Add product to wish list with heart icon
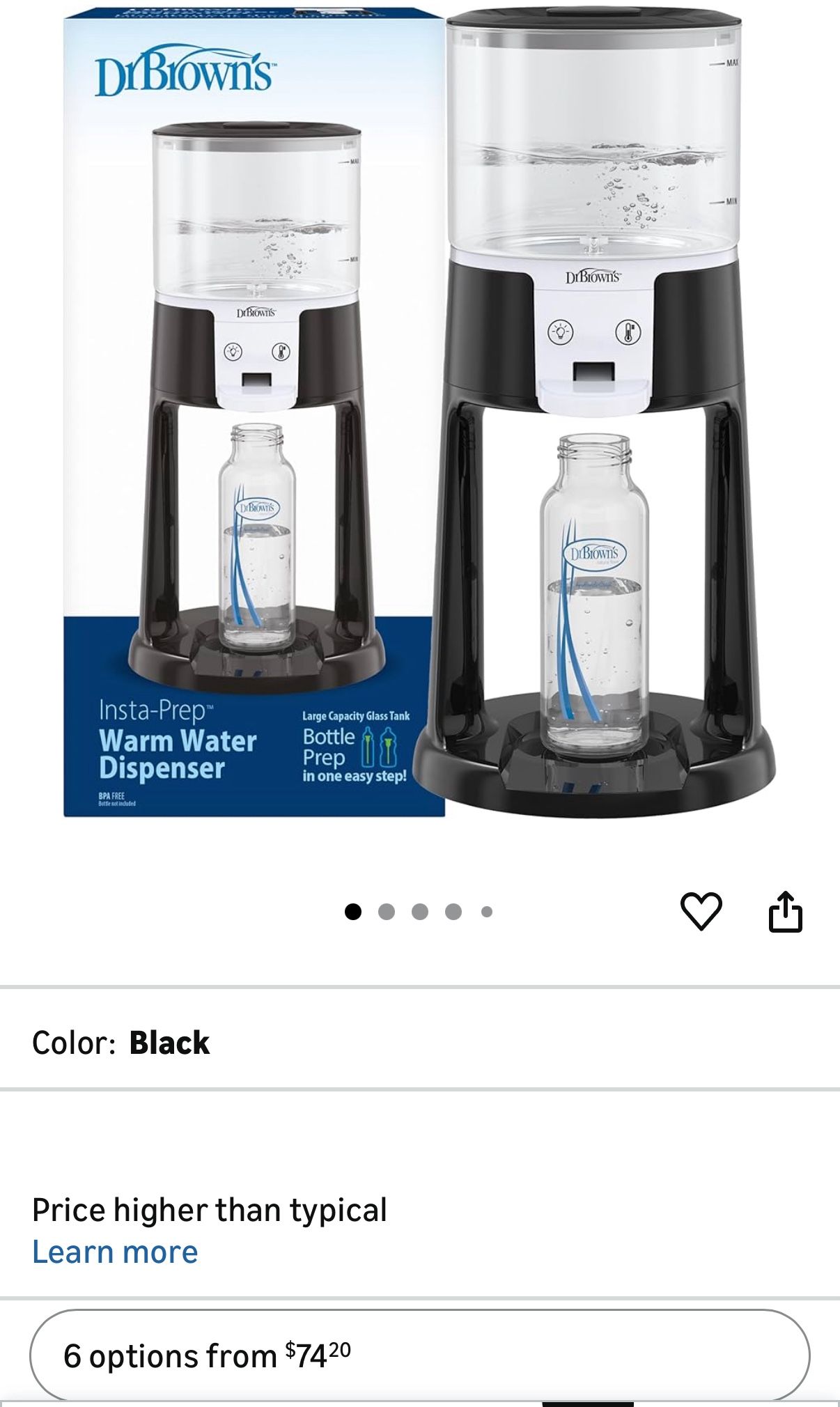This screenshot has width=840, height=1407. (701, 911)
